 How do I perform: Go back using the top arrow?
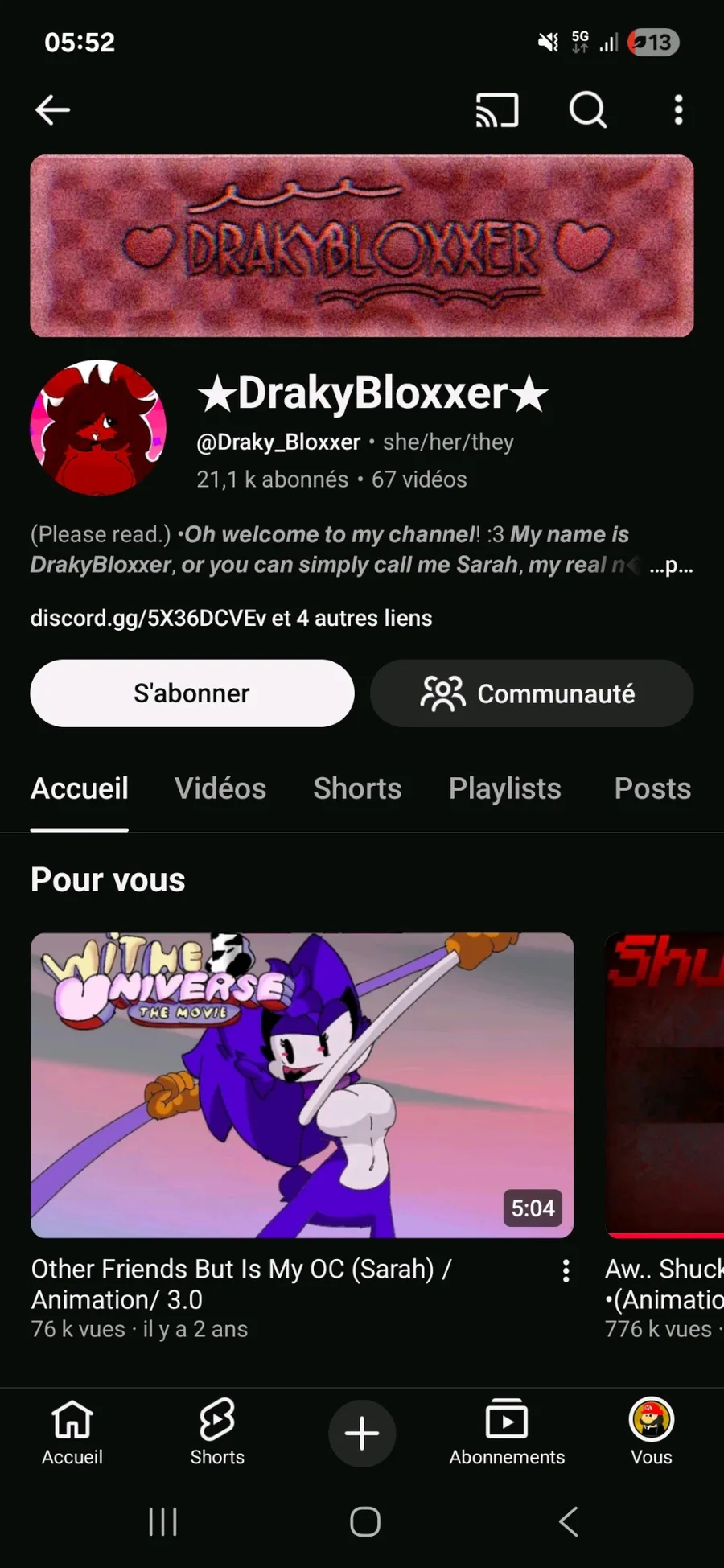53,110
